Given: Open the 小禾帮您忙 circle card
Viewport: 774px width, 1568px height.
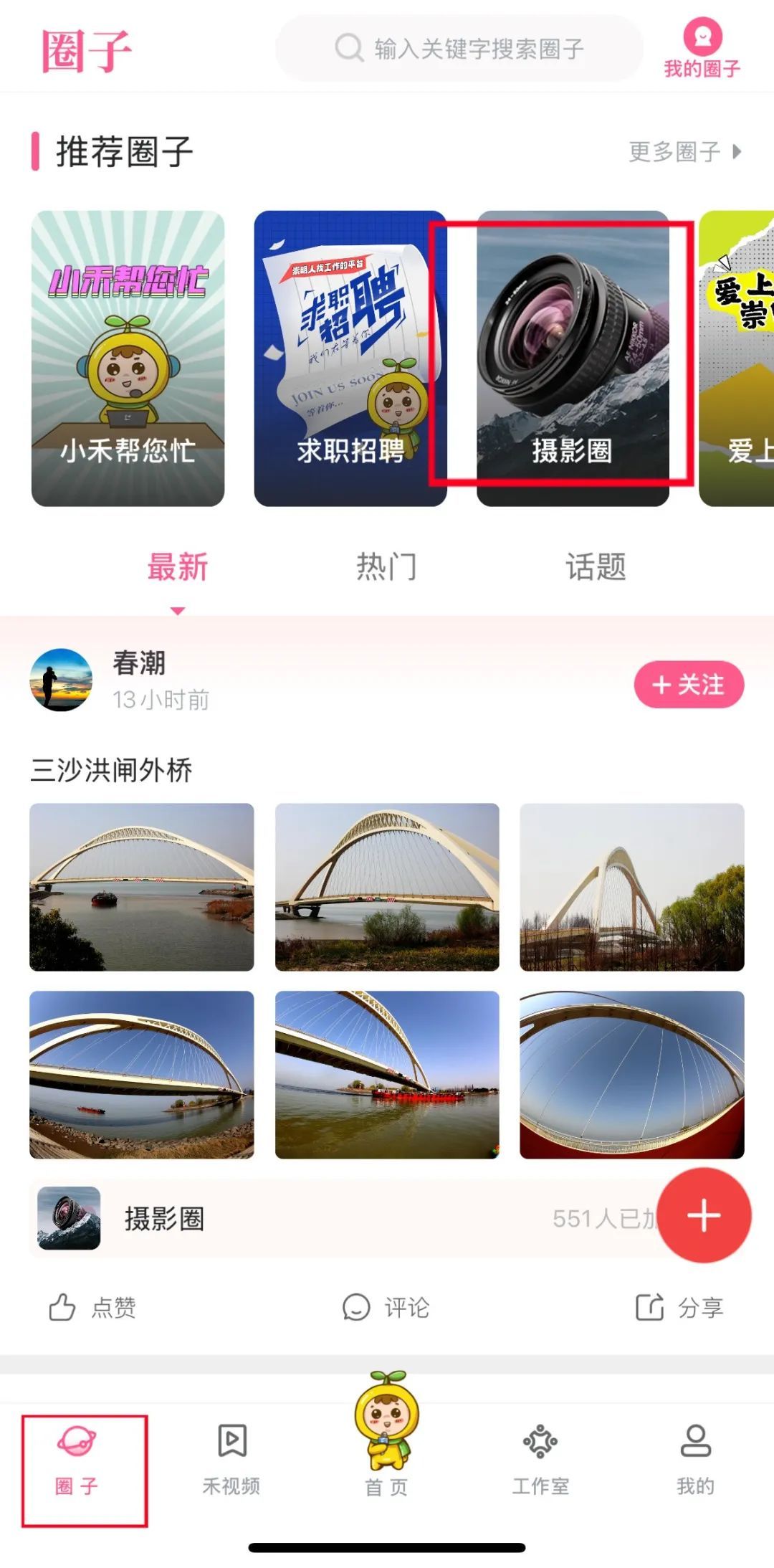Looking at the screenshot, I should tap(128, 358).
